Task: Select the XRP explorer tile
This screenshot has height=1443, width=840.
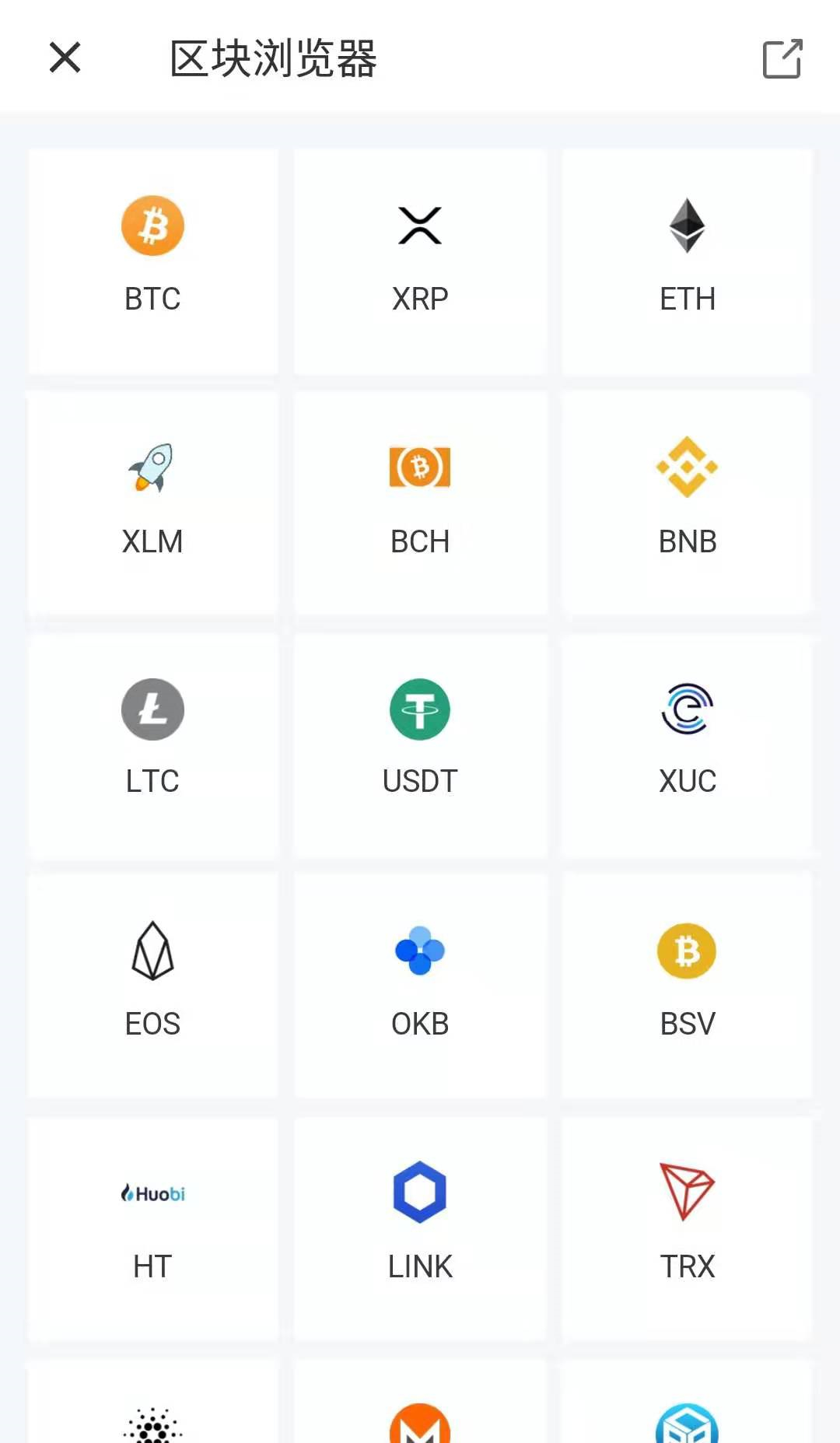Action: pyautogui.click(x=420, y=261)
